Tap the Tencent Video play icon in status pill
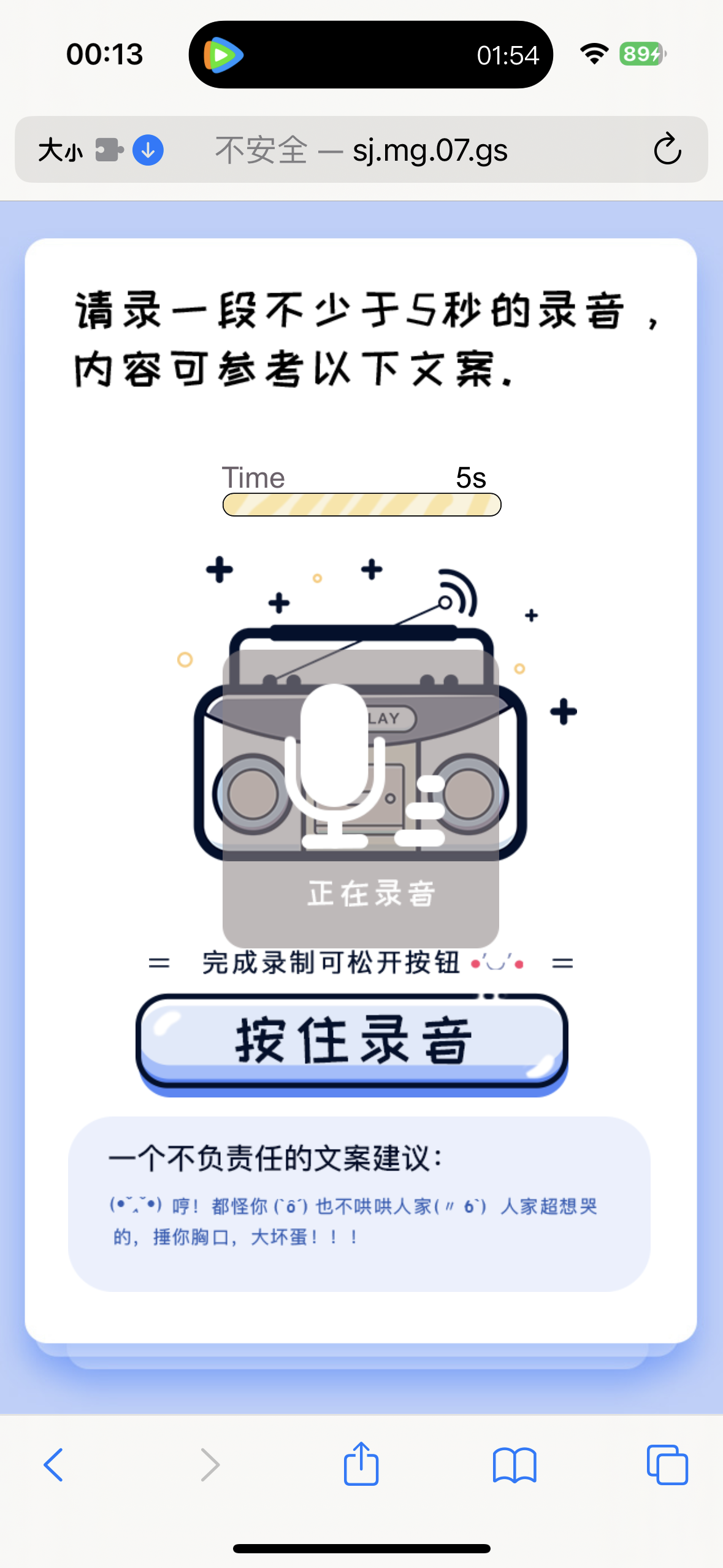723x1568 pixels. pyautogui.click(x=223, y=54)
